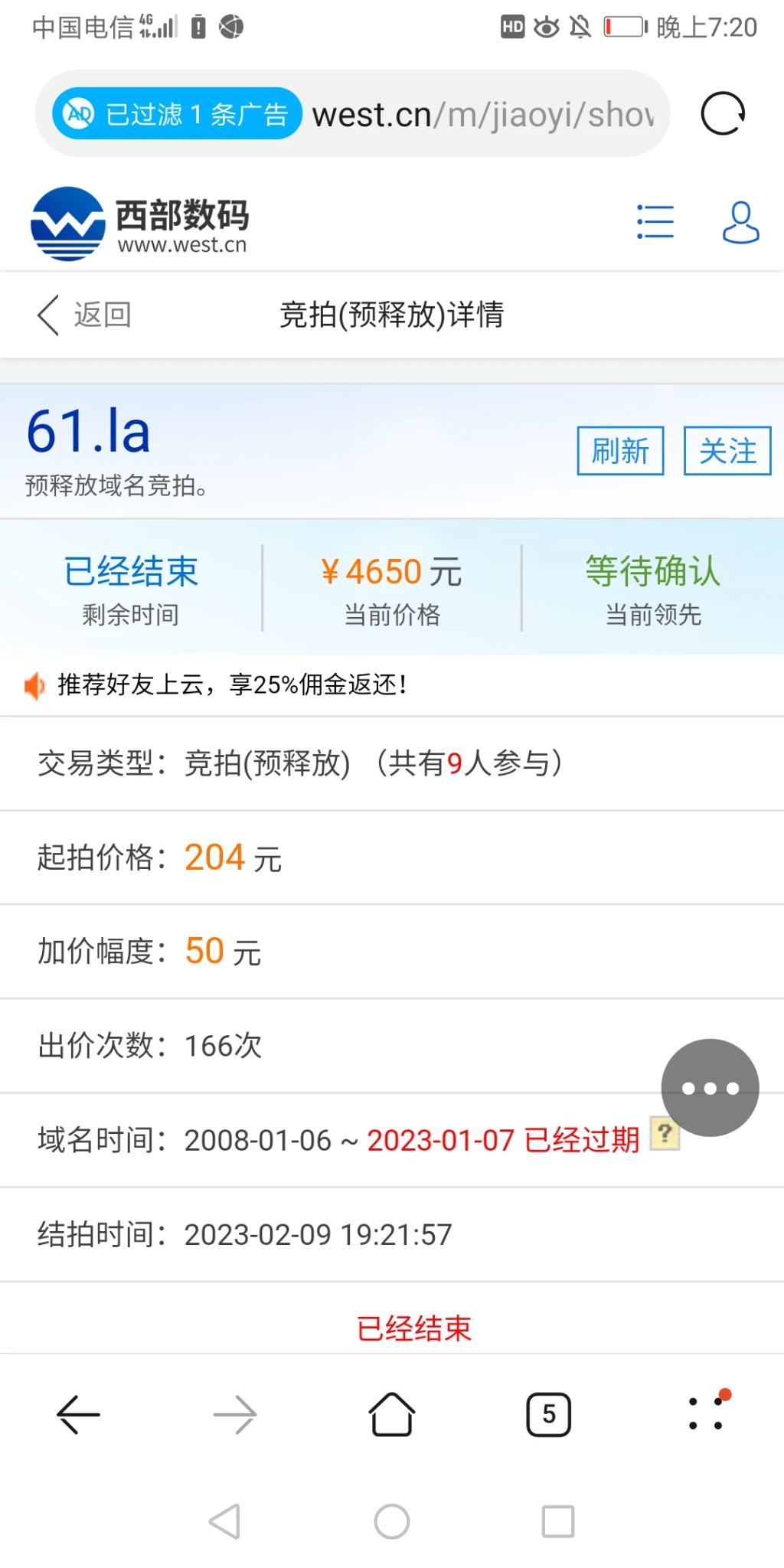This screenshot has height=1568, width=784.
Task: Open the user account icon
Action: (x=740, y=223)
